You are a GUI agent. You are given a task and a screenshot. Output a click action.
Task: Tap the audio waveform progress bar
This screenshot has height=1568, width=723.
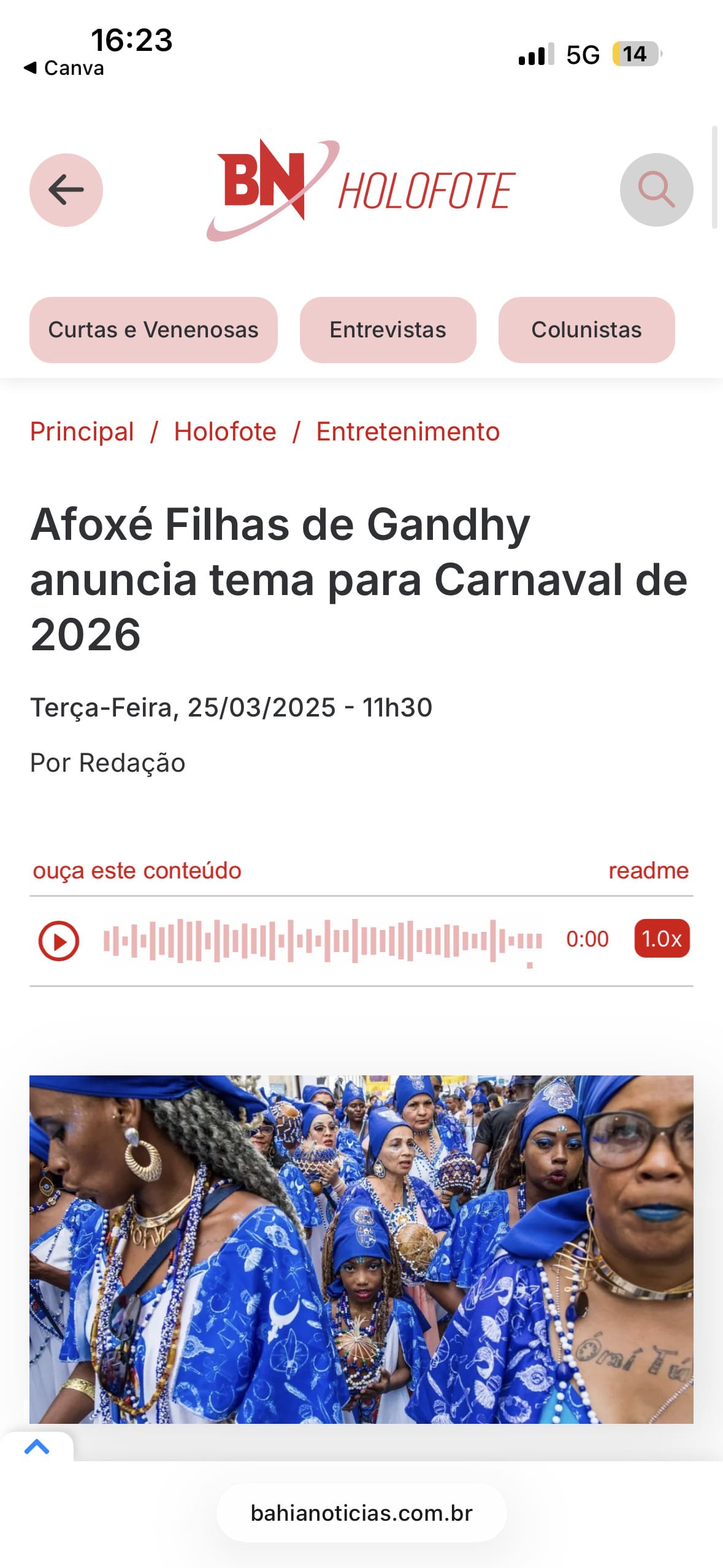[x=323, y=940]
